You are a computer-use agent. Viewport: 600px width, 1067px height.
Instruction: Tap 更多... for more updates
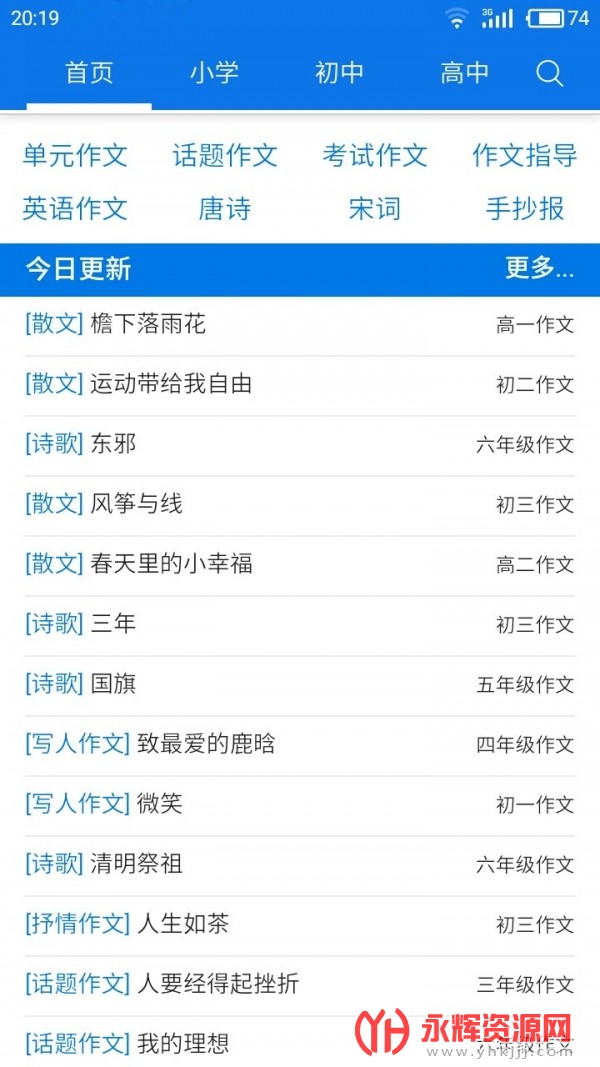[x=539, y=269]
